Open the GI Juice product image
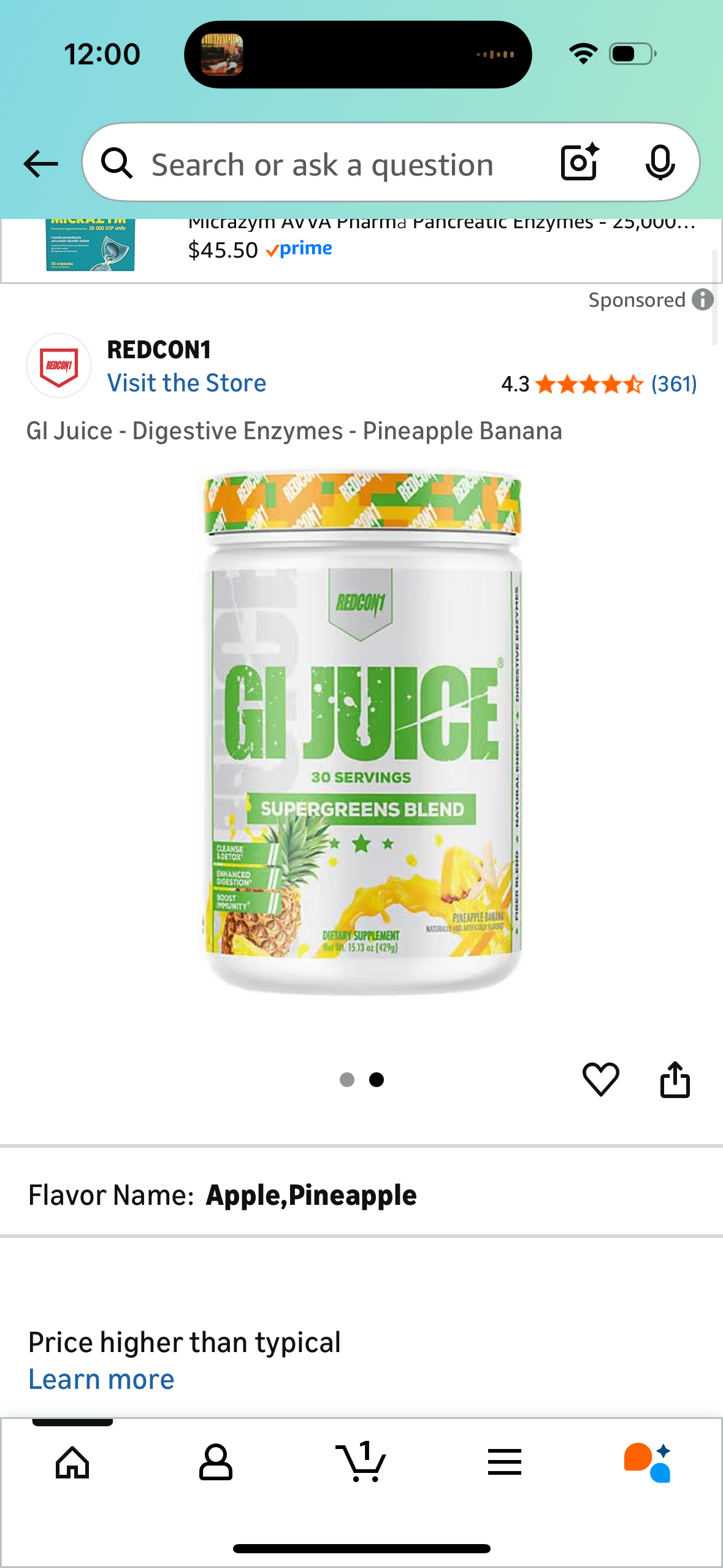This screenshot has width=723, height=1568. click(362, 730)
